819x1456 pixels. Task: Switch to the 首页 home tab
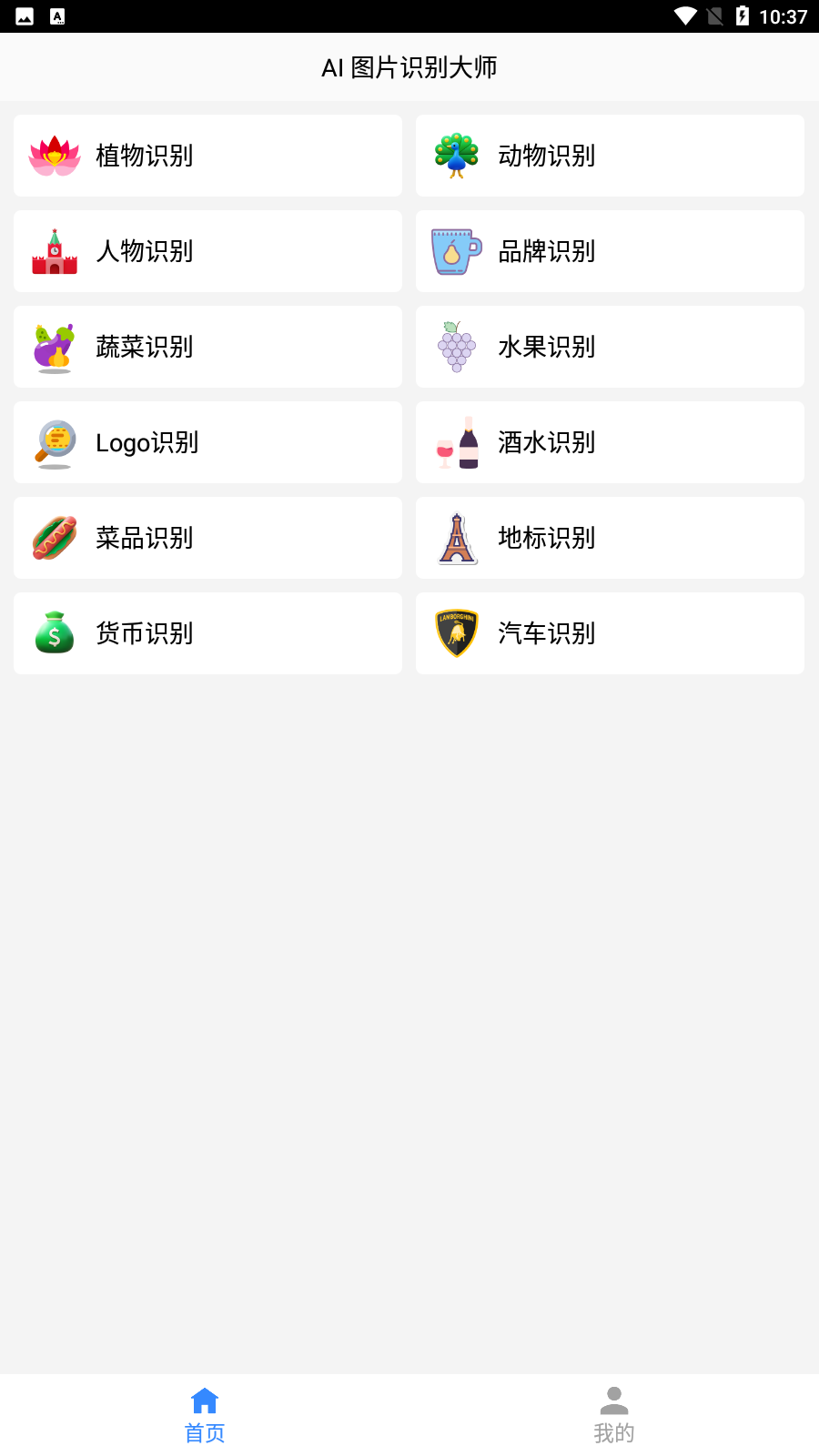[205, 1415]
